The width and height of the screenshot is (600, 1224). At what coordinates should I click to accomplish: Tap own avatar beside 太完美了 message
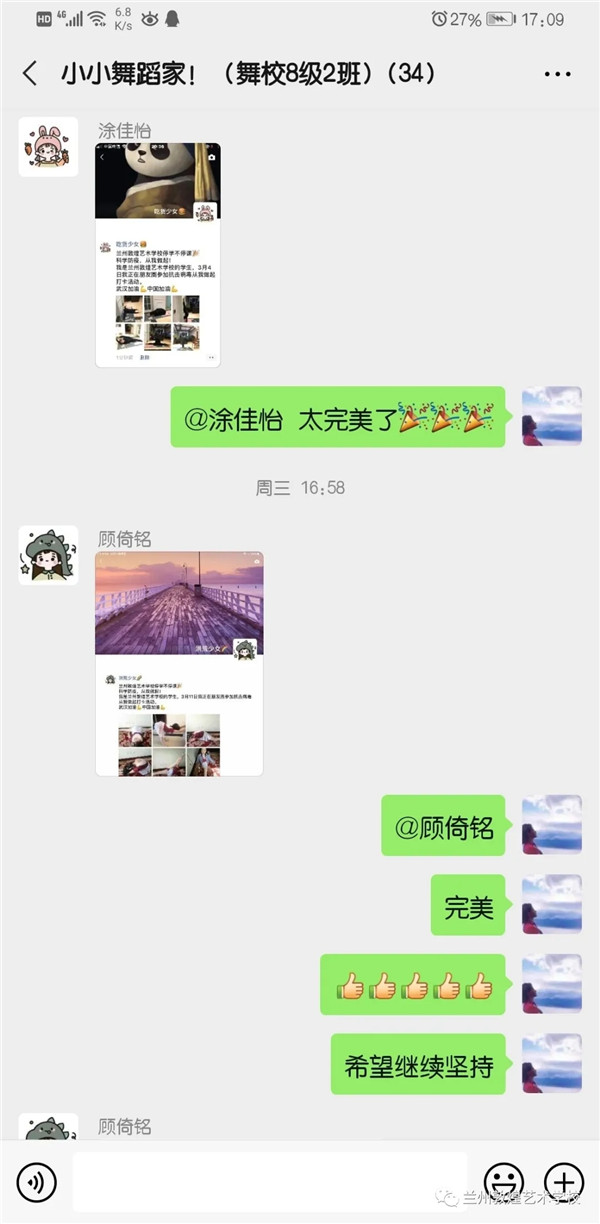point(552,417)
